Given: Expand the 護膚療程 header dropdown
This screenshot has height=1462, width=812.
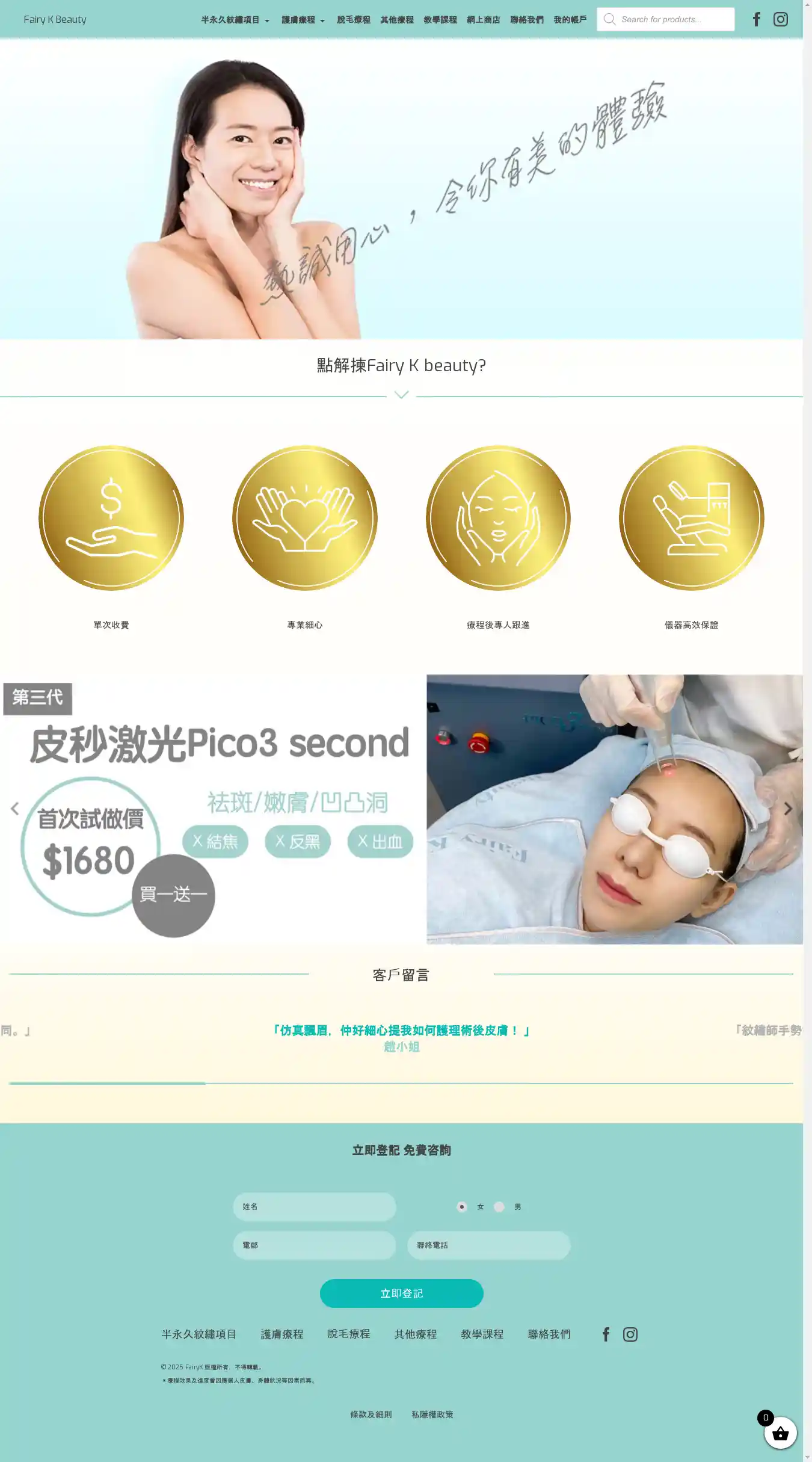Looking at the screenshot, I should 303,20.
